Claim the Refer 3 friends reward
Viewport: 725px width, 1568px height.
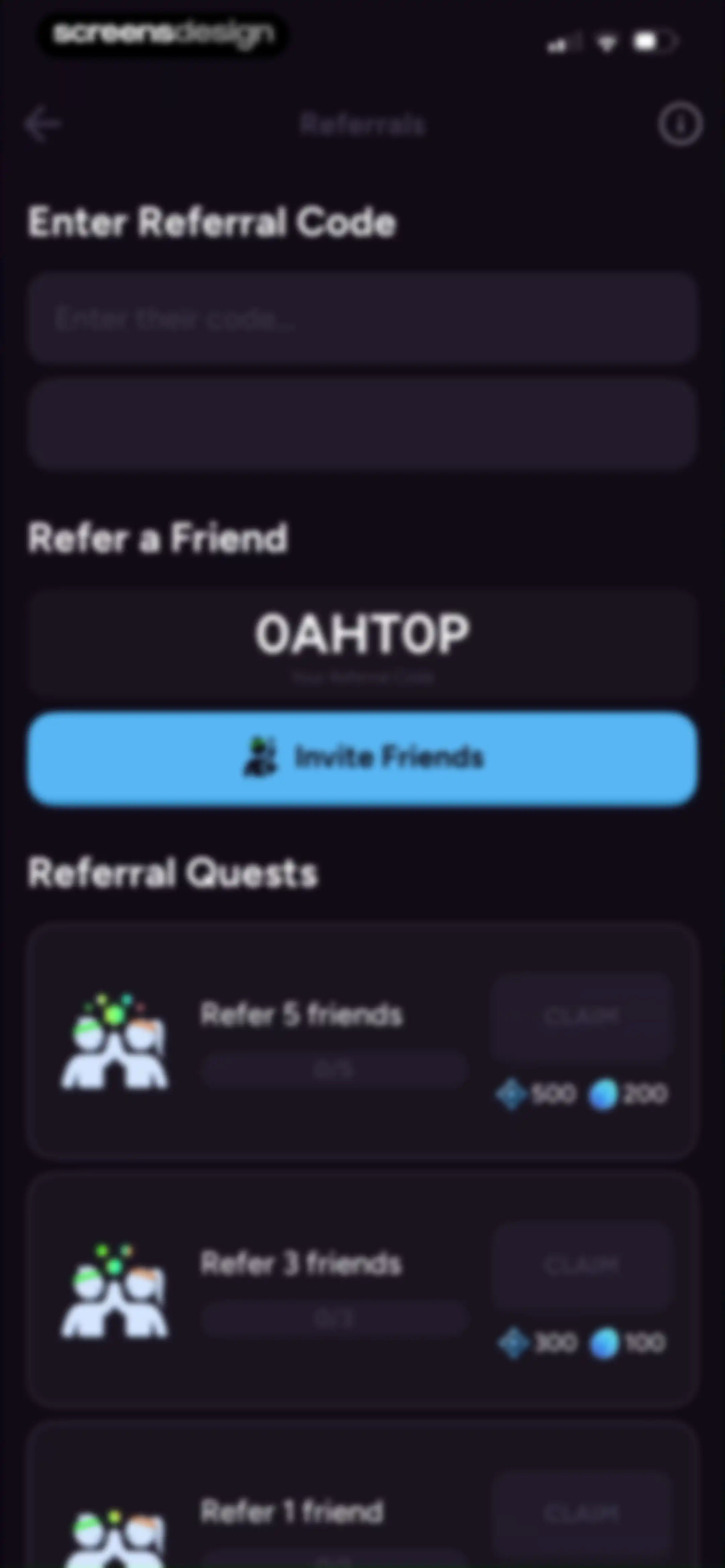coord(581,1265)
